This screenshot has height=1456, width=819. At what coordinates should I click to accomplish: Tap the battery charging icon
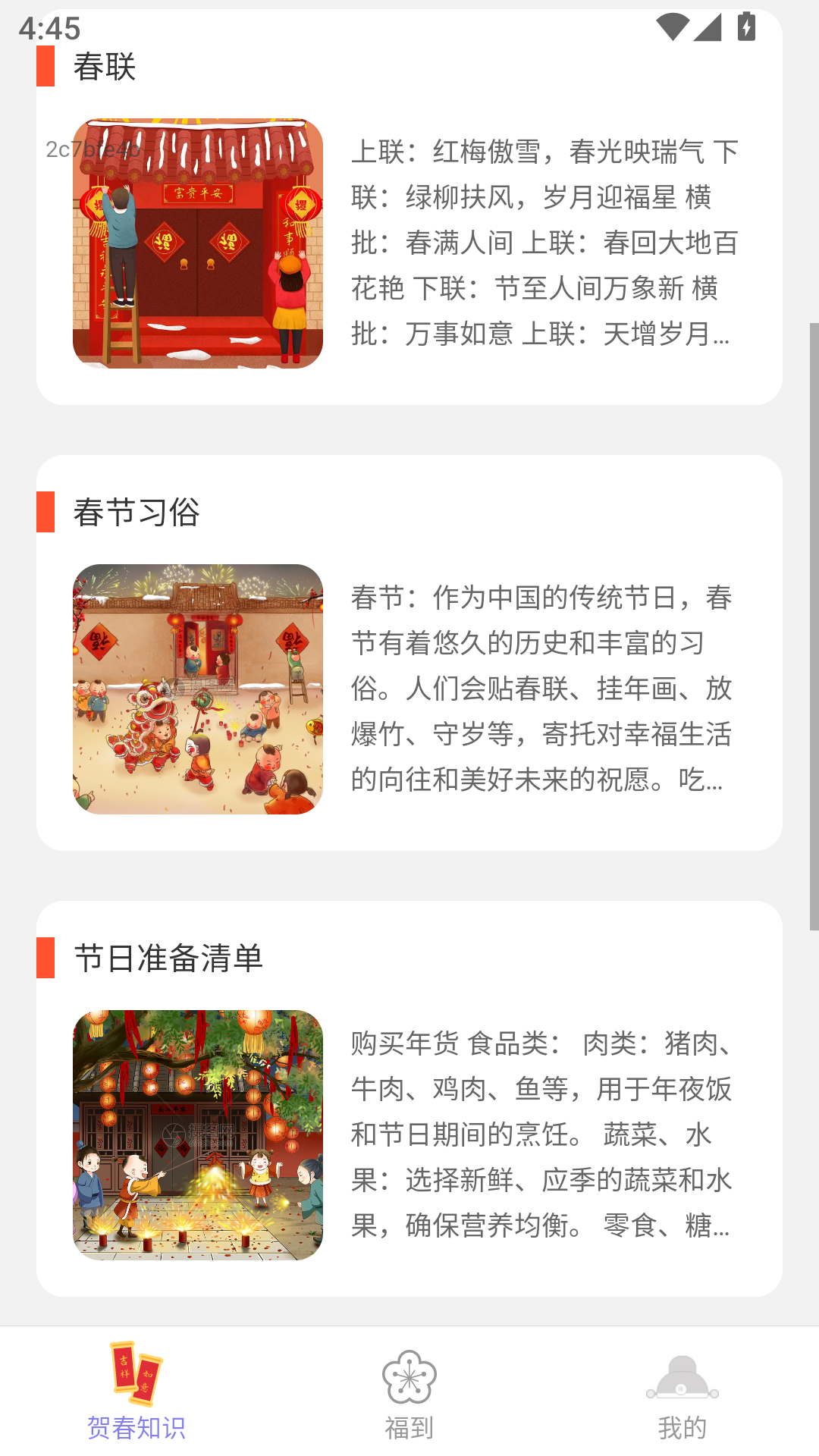pyautogui.click(x=746, y=25)
